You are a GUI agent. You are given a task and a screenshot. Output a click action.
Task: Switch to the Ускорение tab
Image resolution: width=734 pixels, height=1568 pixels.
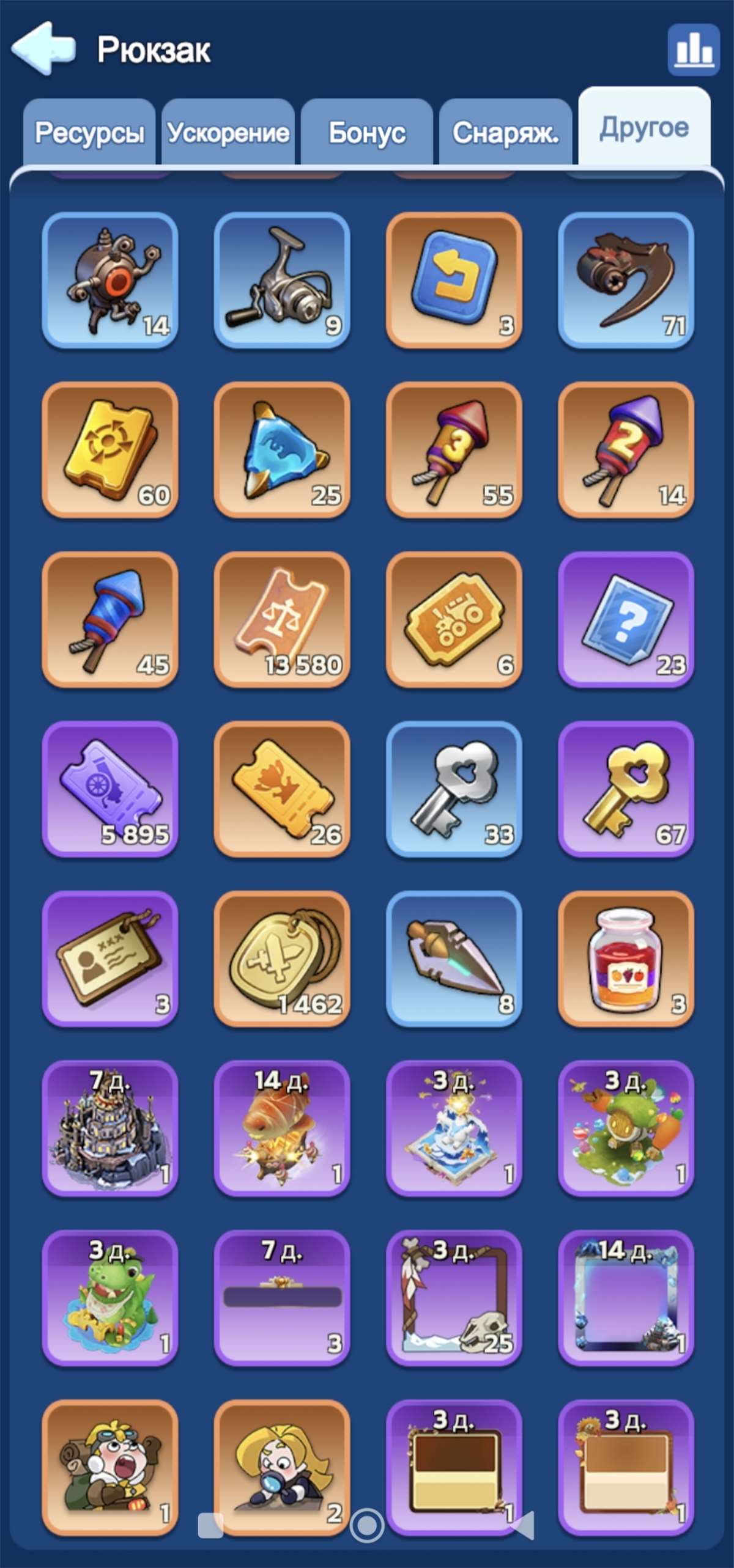pos(228,132)
